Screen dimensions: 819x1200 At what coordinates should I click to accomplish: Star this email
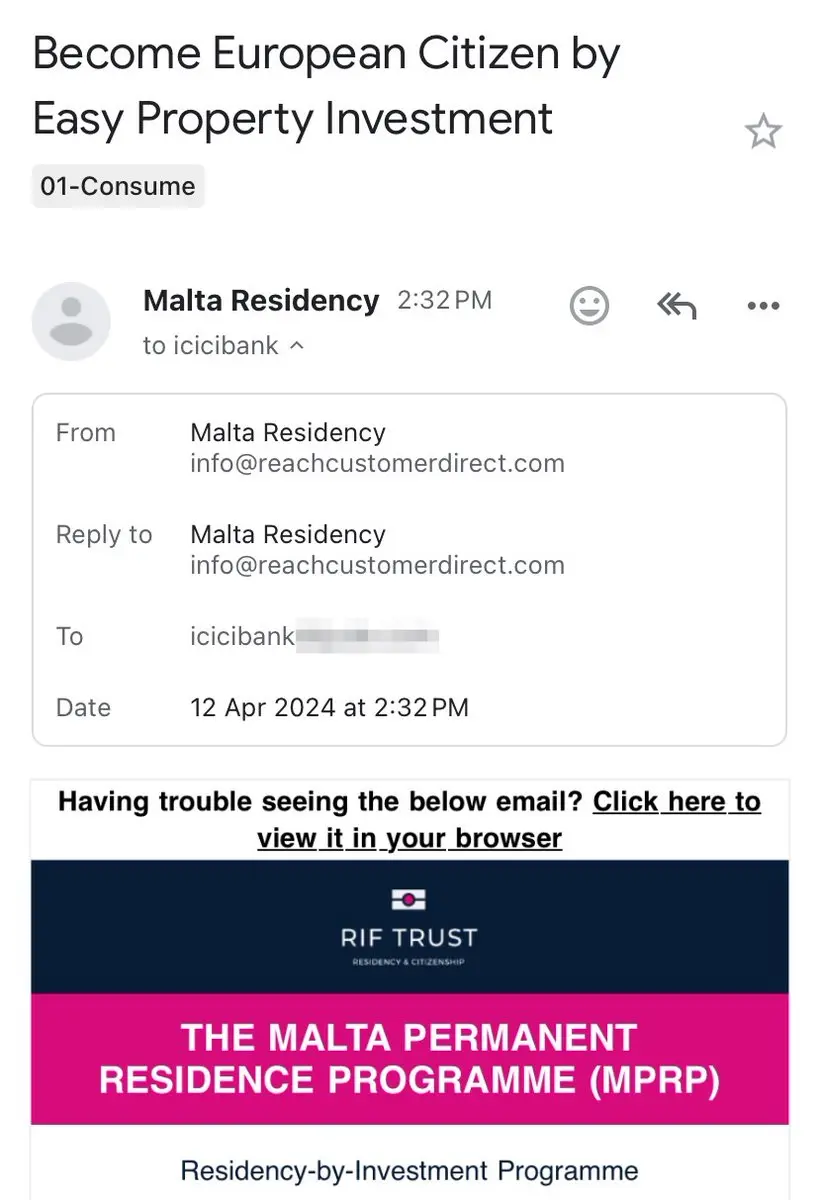point(763,132)
